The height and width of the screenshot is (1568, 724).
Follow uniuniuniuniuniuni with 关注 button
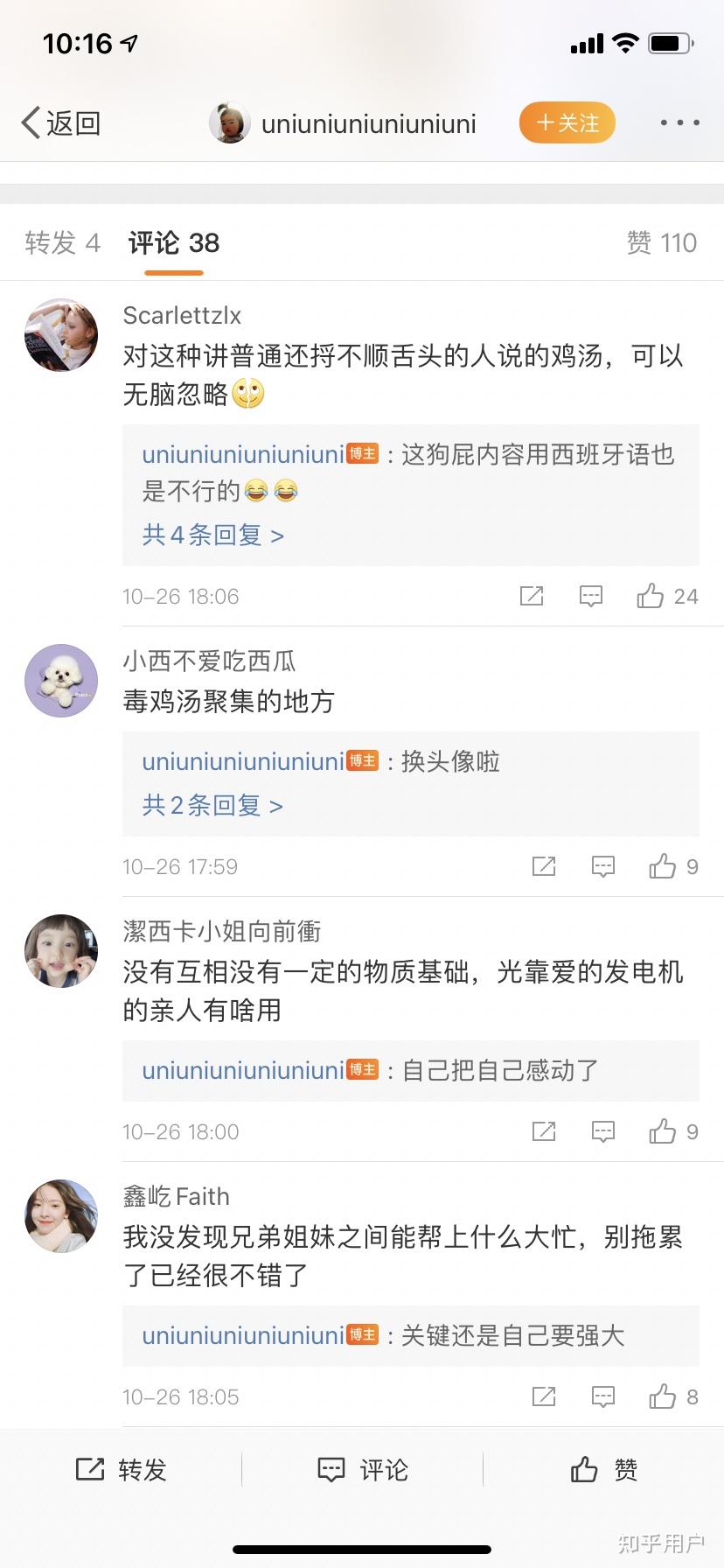point(567,123)
